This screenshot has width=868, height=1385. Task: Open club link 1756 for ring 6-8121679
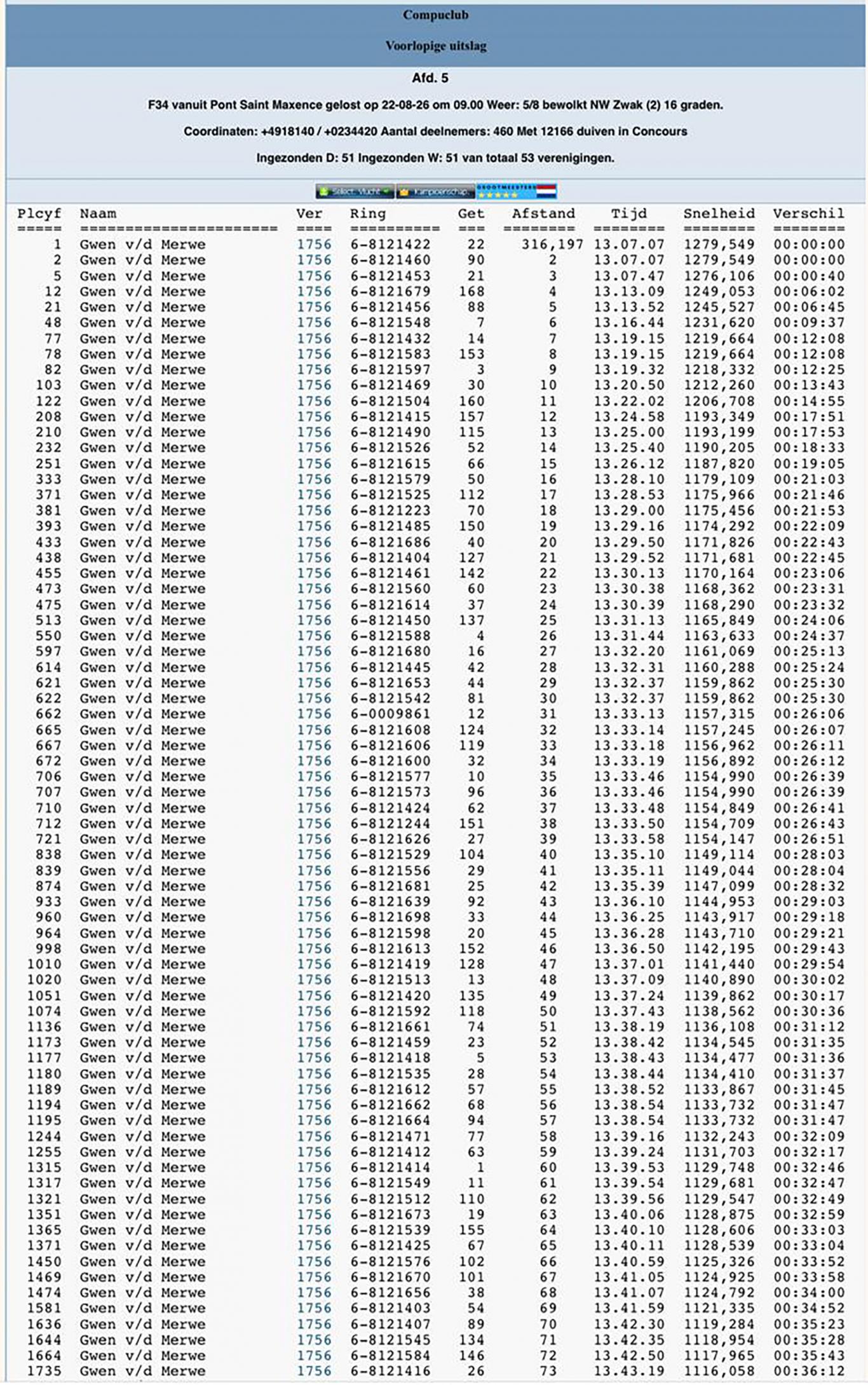pyautogui.click(x=314, y=291)
